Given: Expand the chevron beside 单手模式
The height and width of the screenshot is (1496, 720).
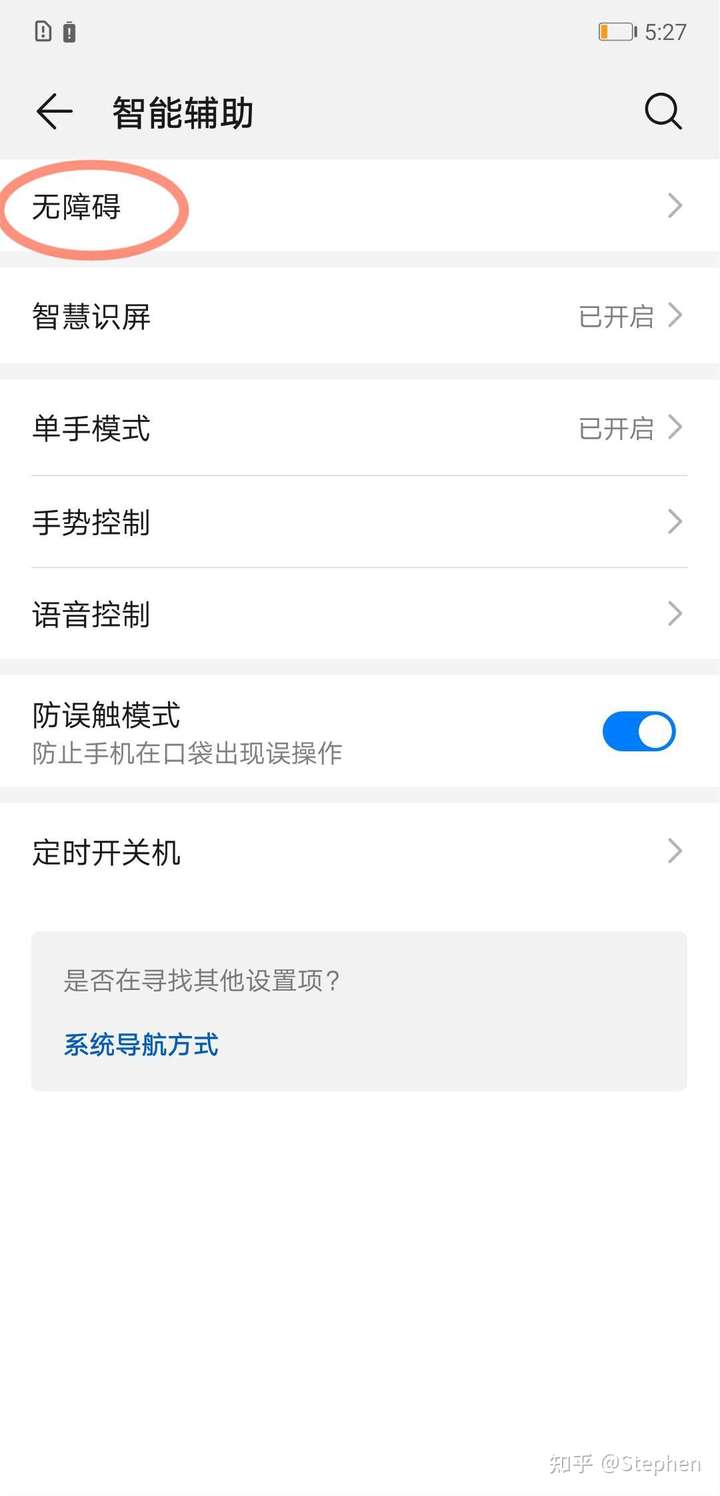Looking at the screenshot, I should 674,428.
